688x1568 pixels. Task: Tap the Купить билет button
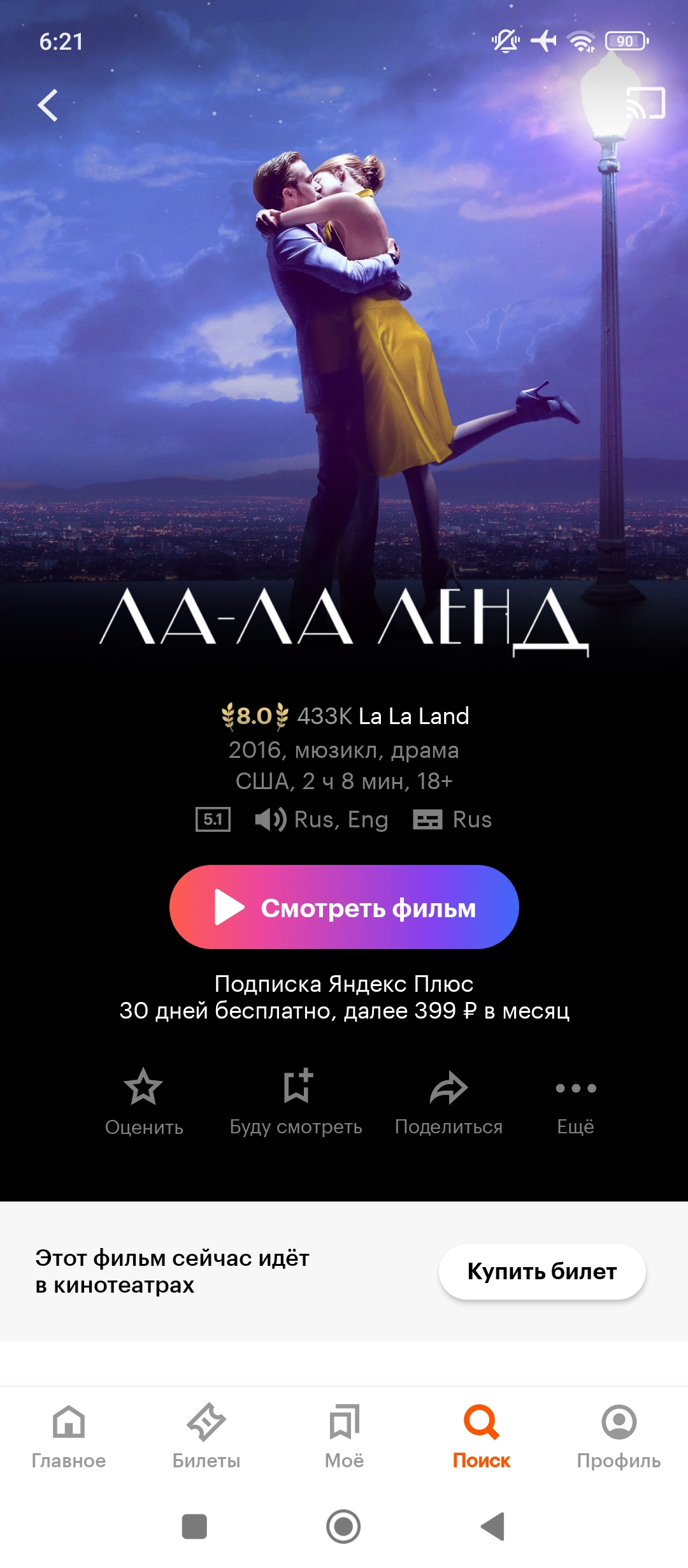[x=542, y=1271]
